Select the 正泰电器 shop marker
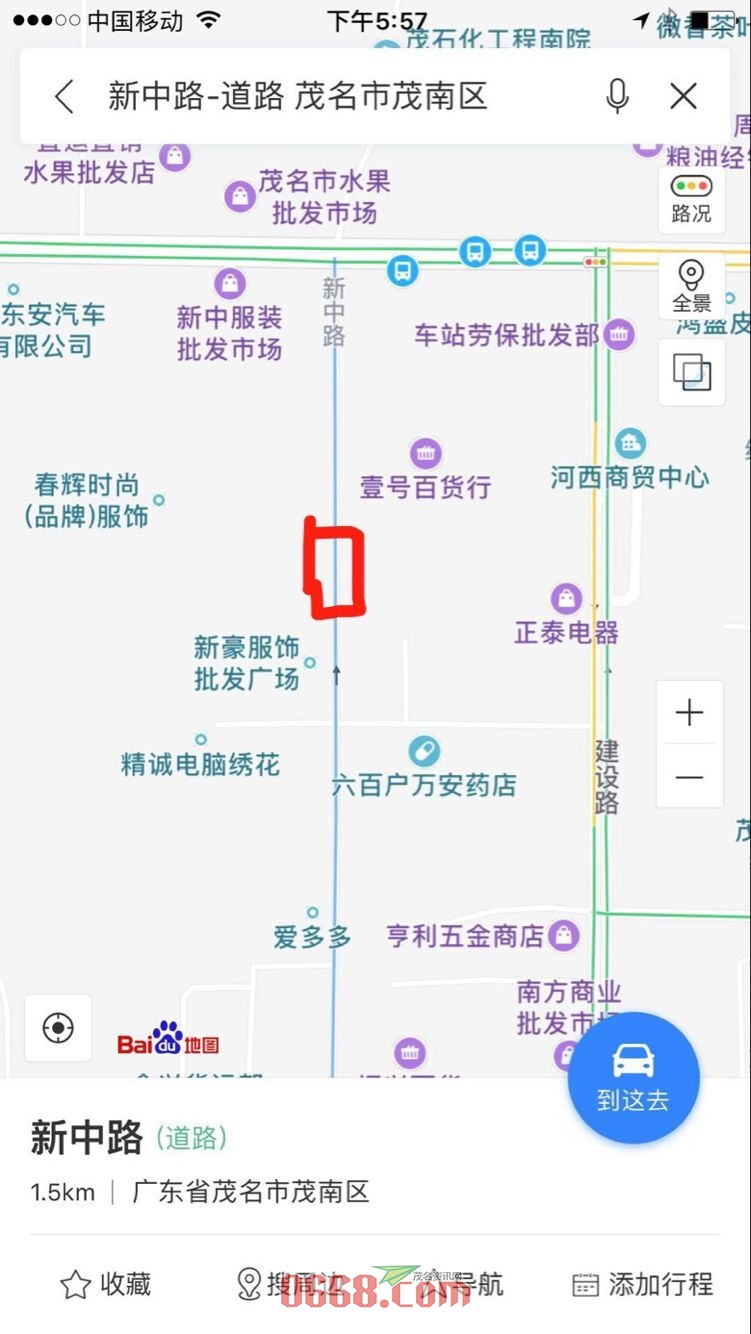Image resolution: width=751 pixels, height=1334 pixels. (x=567, y=600)
